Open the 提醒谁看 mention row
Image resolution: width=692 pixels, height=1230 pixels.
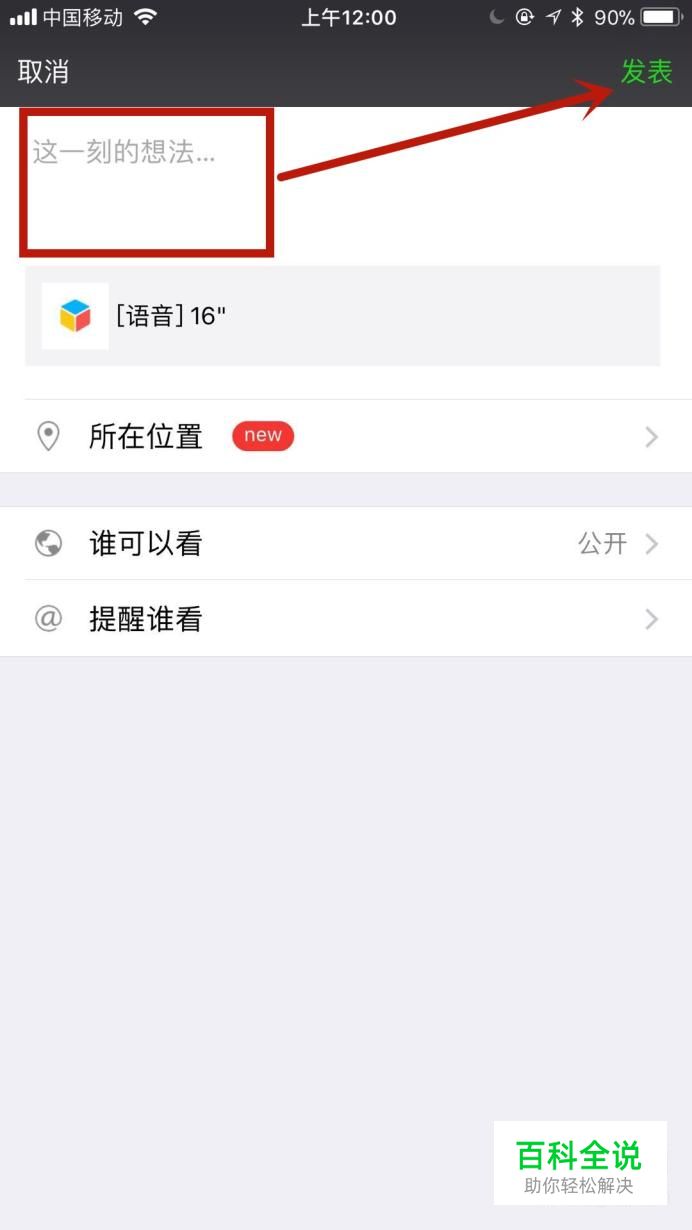(x=346, y=619)
